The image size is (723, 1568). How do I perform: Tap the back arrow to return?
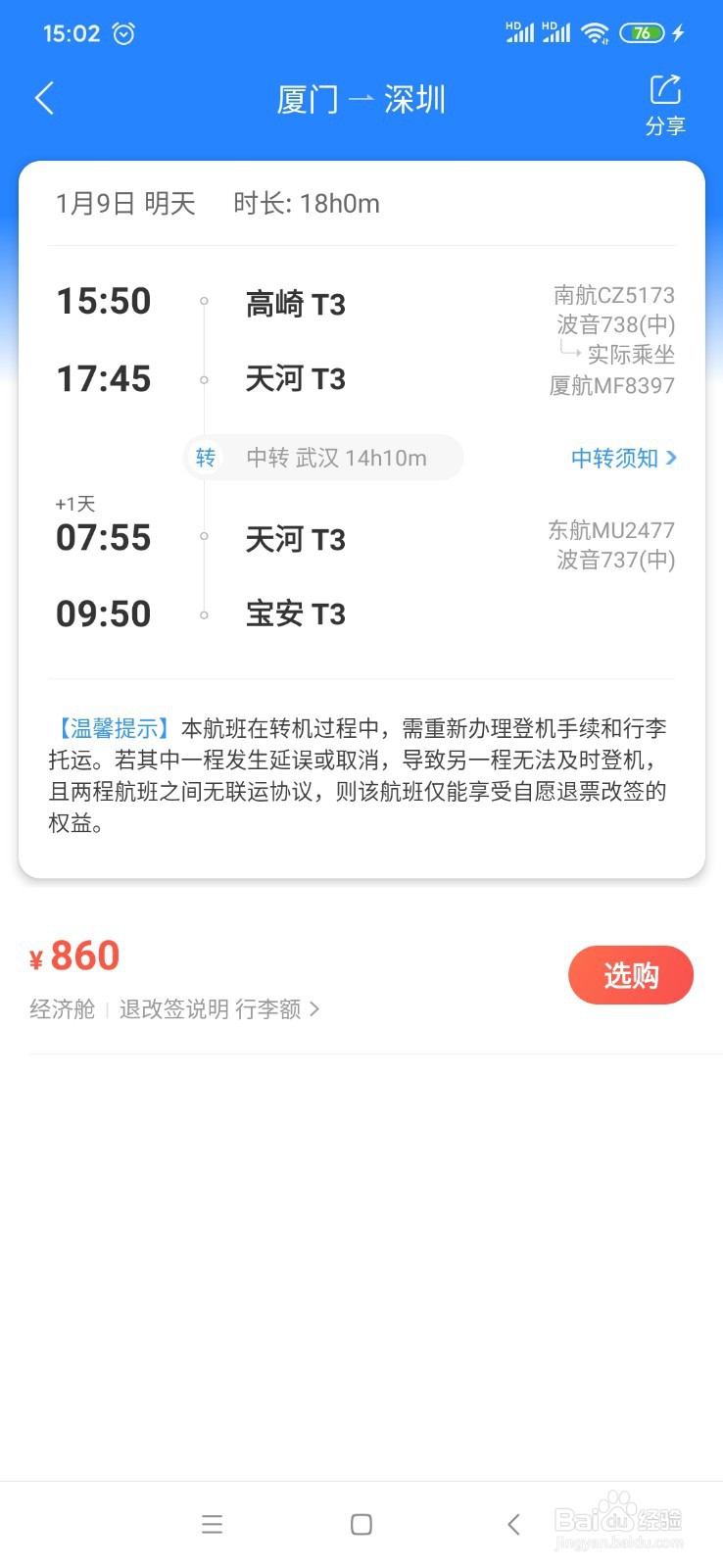coord(43,98)
